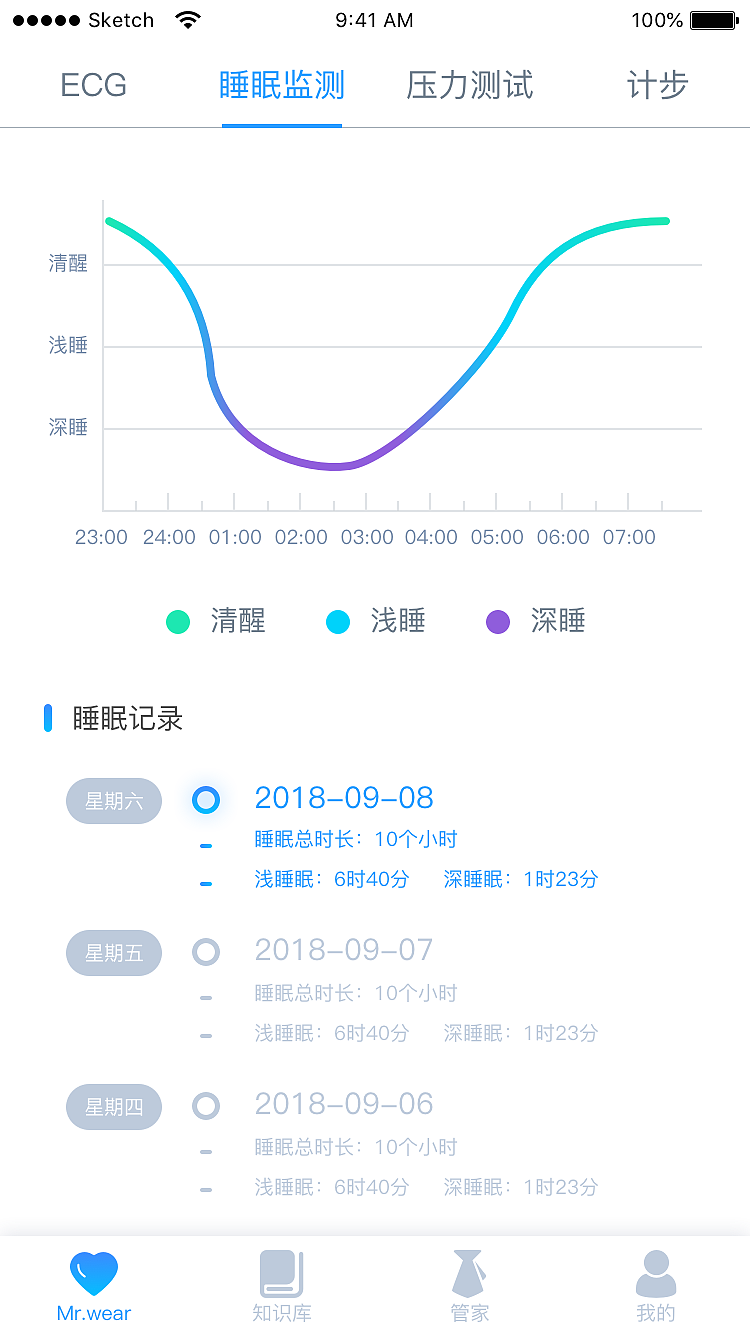Tap the 我的 profile person icon
Screen dimensions: 750x1334
(656, 1272)
